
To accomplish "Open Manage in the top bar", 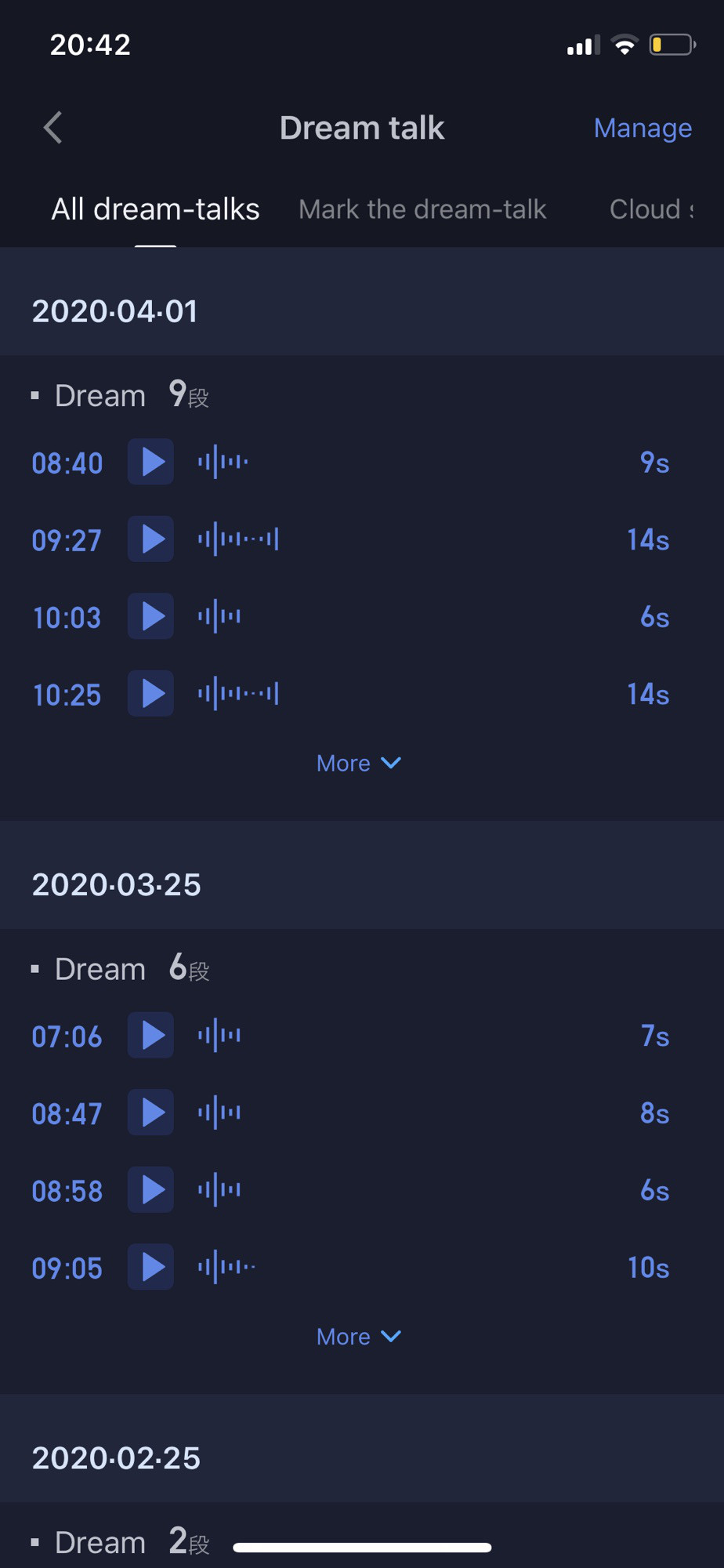I will click(643, 128).
